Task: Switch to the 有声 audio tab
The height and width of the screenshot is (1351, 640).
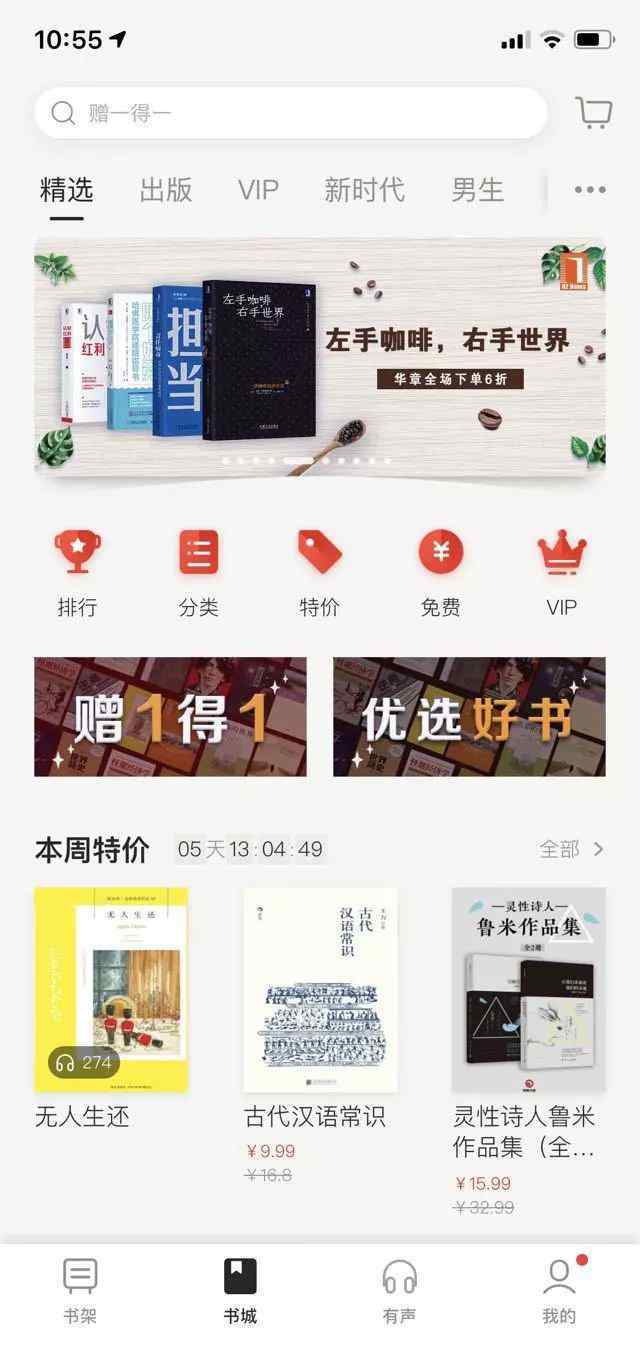Action: (x=399, y=1291)
